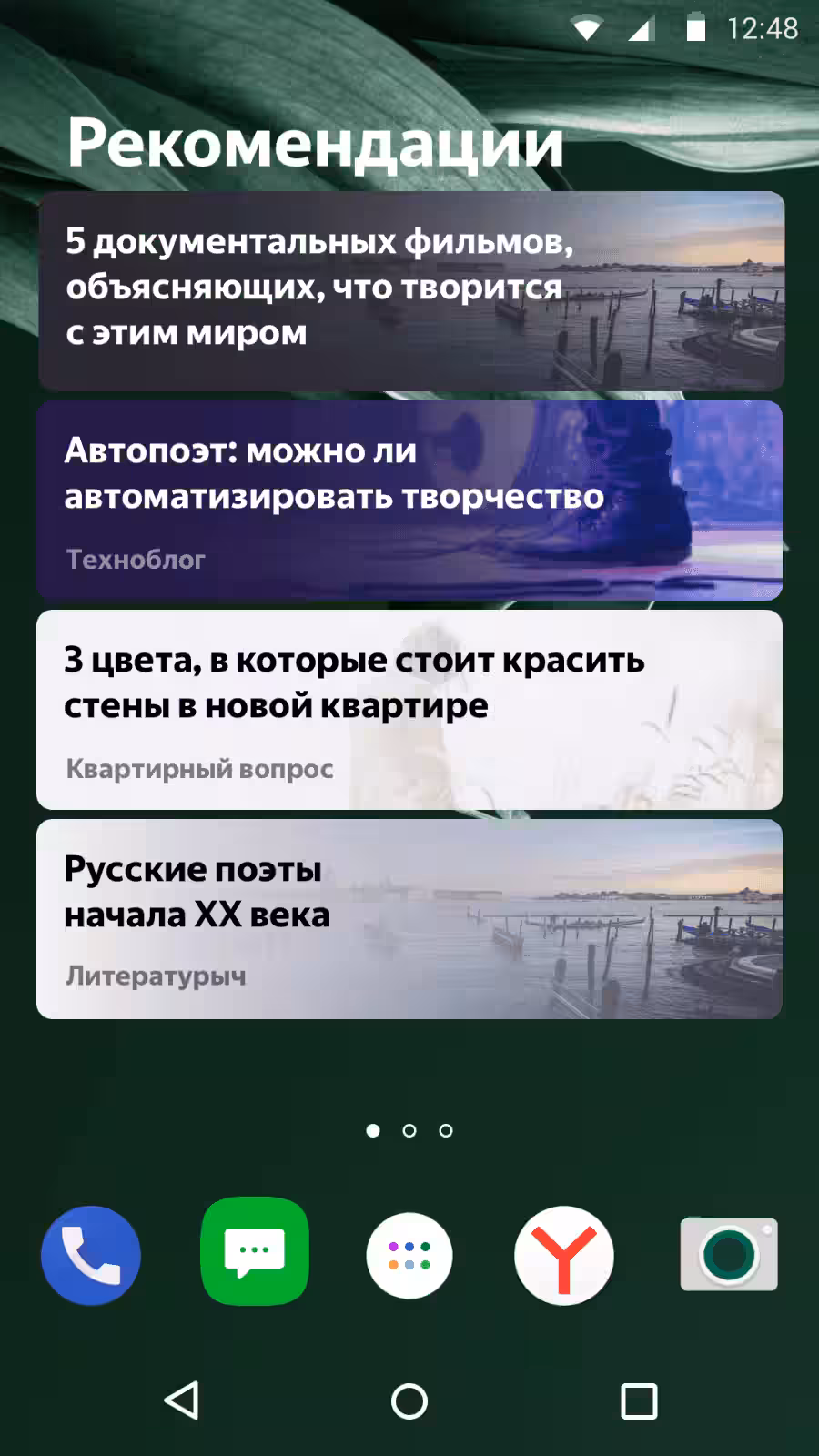This screenshot has width=819, height=1456.
Task: Open the Camera app
Action: click(728, 1254)
